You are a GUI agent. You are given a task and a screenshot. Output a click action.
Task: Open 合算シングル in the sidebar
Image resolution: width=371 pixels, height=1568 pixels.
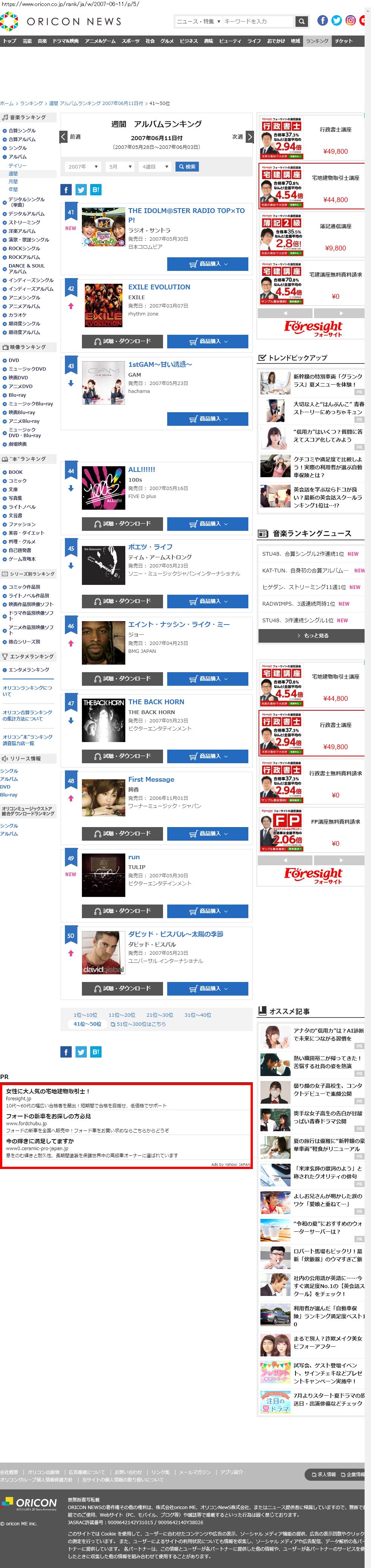pos(22,131)
